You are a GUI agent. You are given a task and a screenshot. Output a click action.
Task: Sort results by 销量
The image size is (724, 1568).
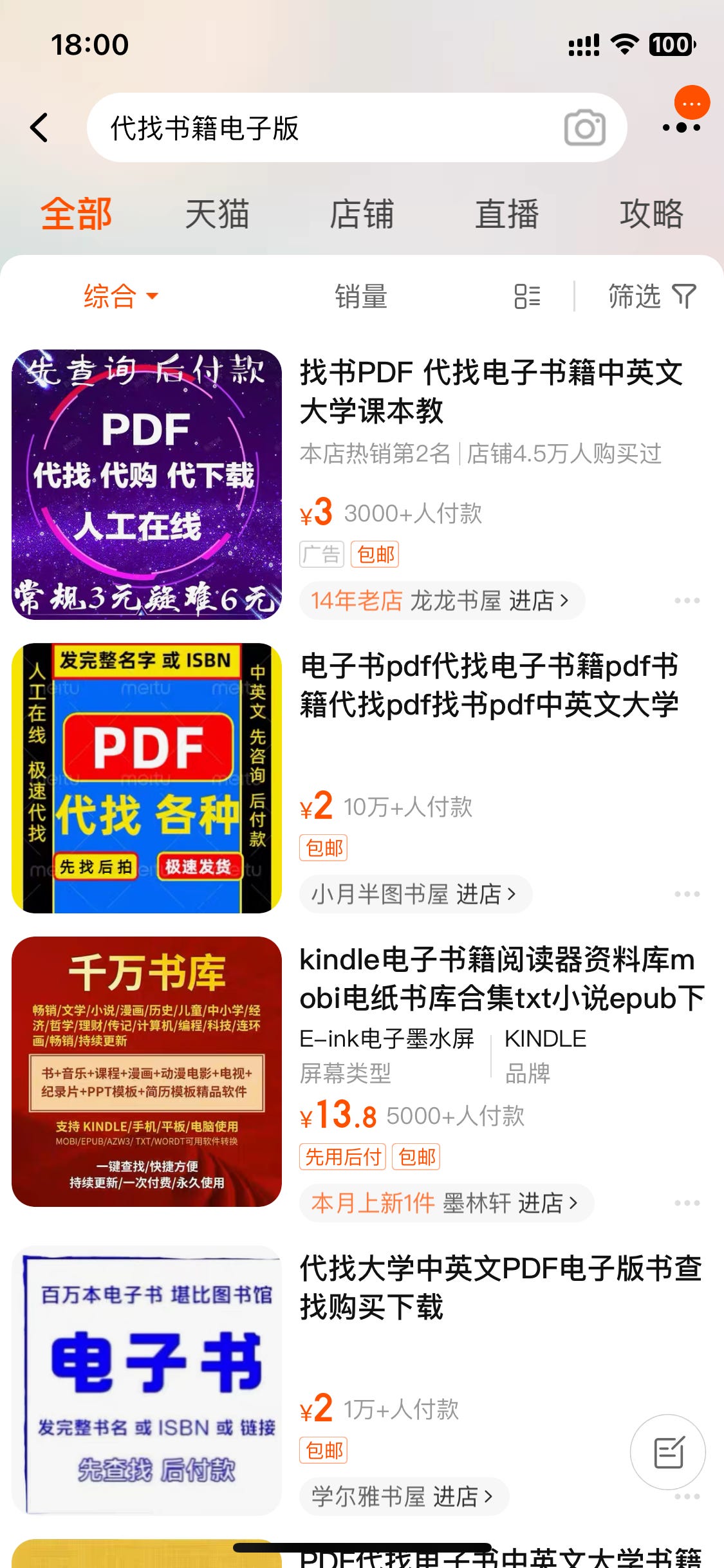pos(361,296)
